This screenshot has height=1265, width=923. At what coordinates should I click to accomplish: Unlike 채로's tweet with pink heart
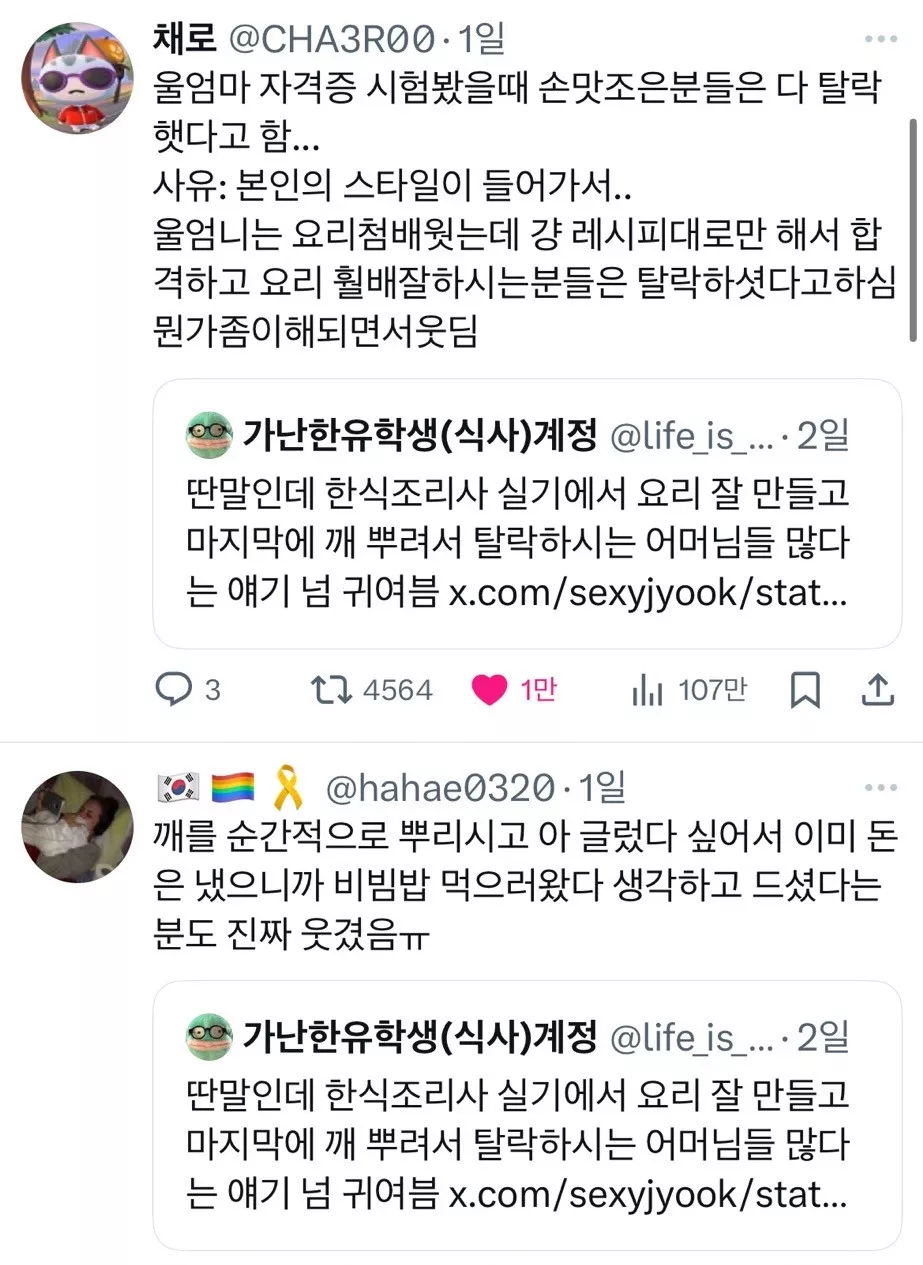tap(490, 689)
